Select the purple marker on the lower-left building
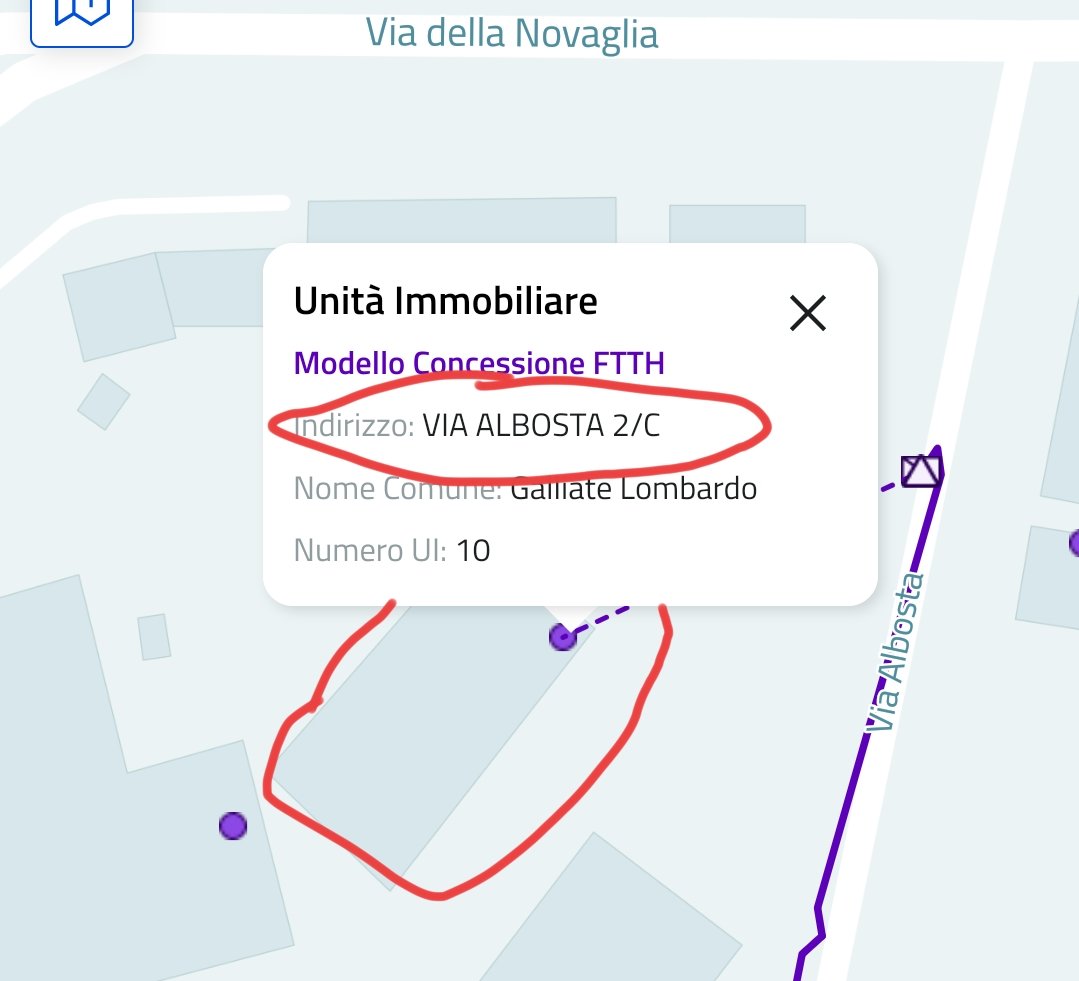The height and width of the screenshot is (981, 1079). coord(233,825)
